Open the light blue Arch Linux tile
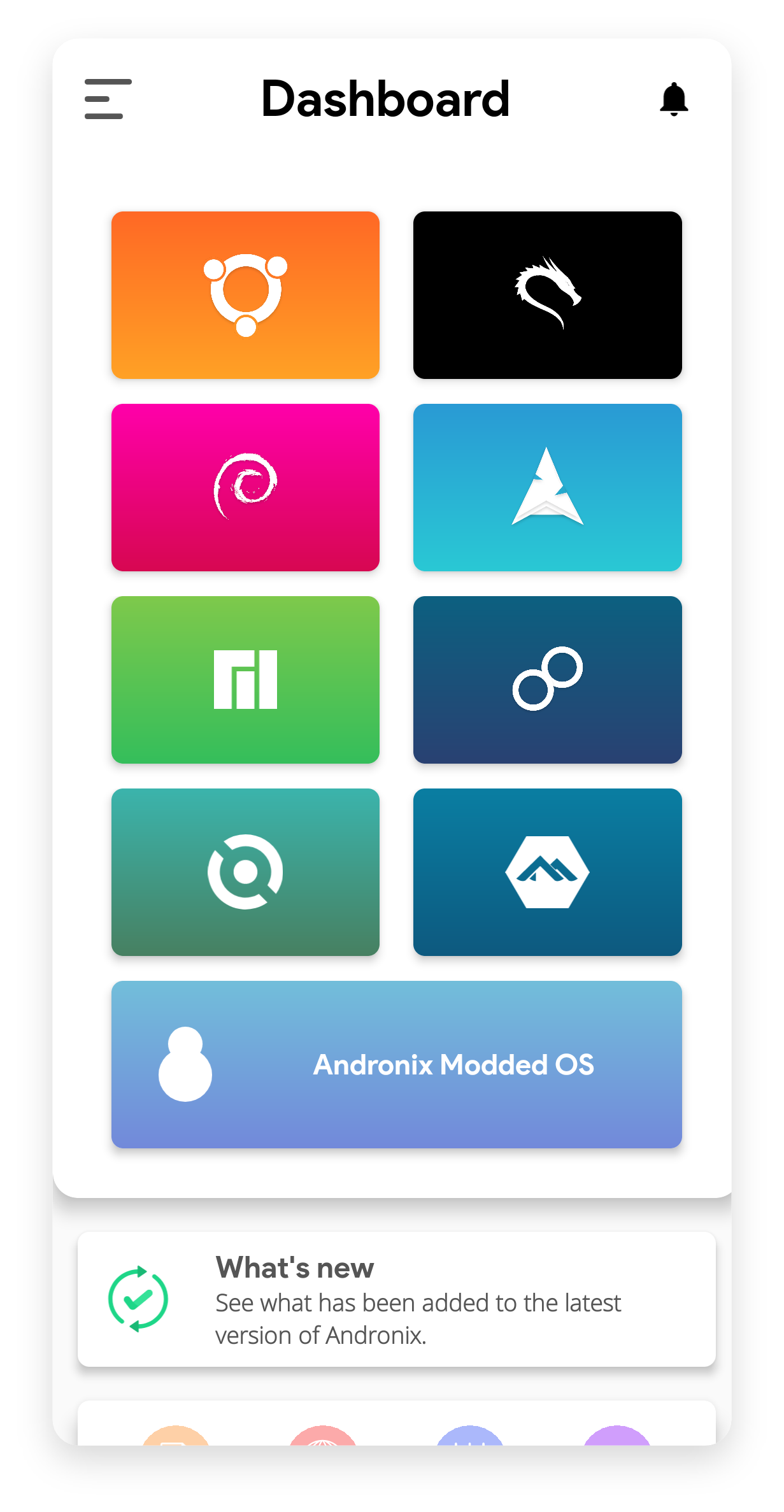This screenshot has width=784, height=1512. pos(547,487)
